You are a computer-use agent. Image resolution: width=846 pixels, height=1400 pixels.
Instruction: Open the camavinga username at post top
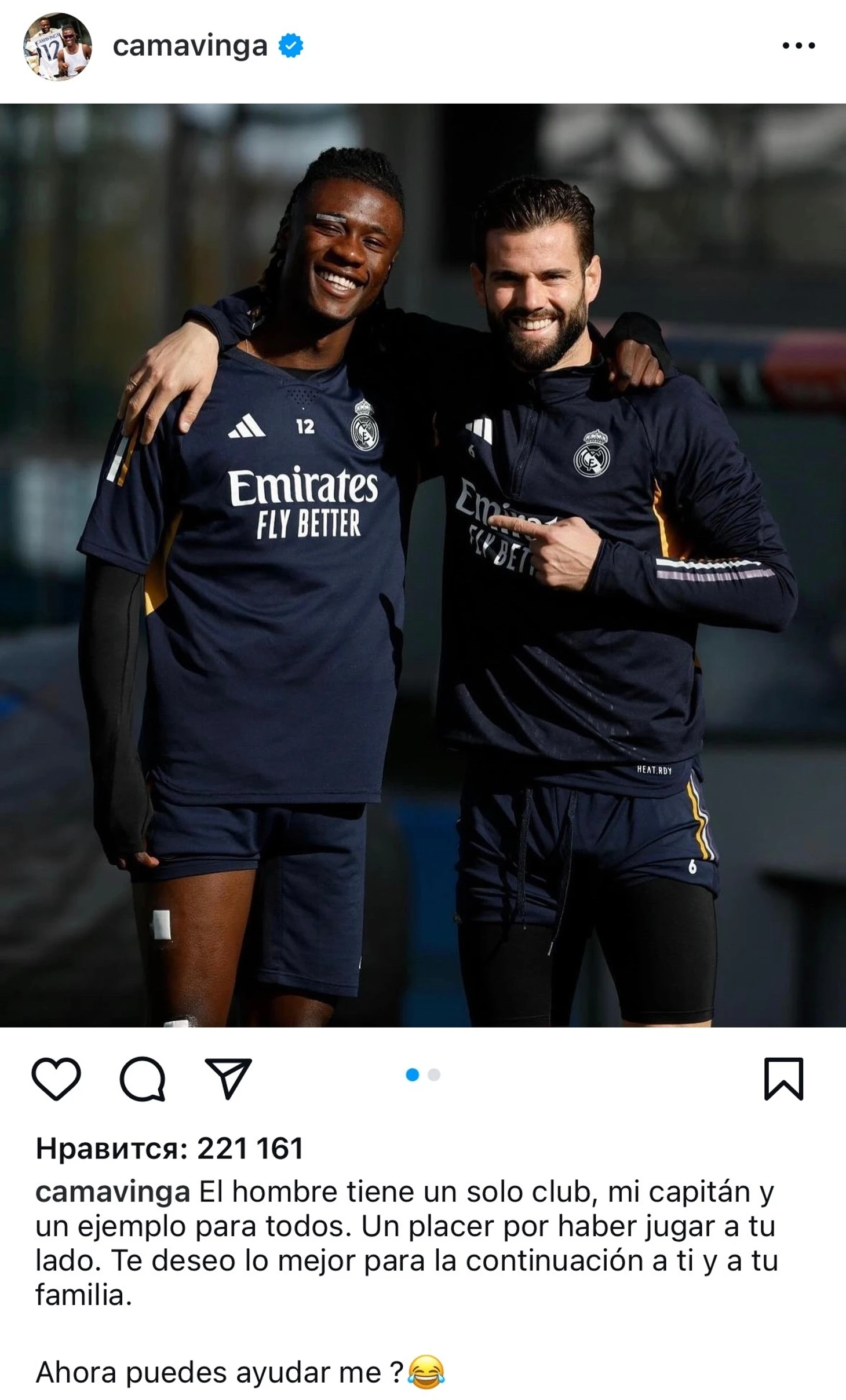(189, 46)
